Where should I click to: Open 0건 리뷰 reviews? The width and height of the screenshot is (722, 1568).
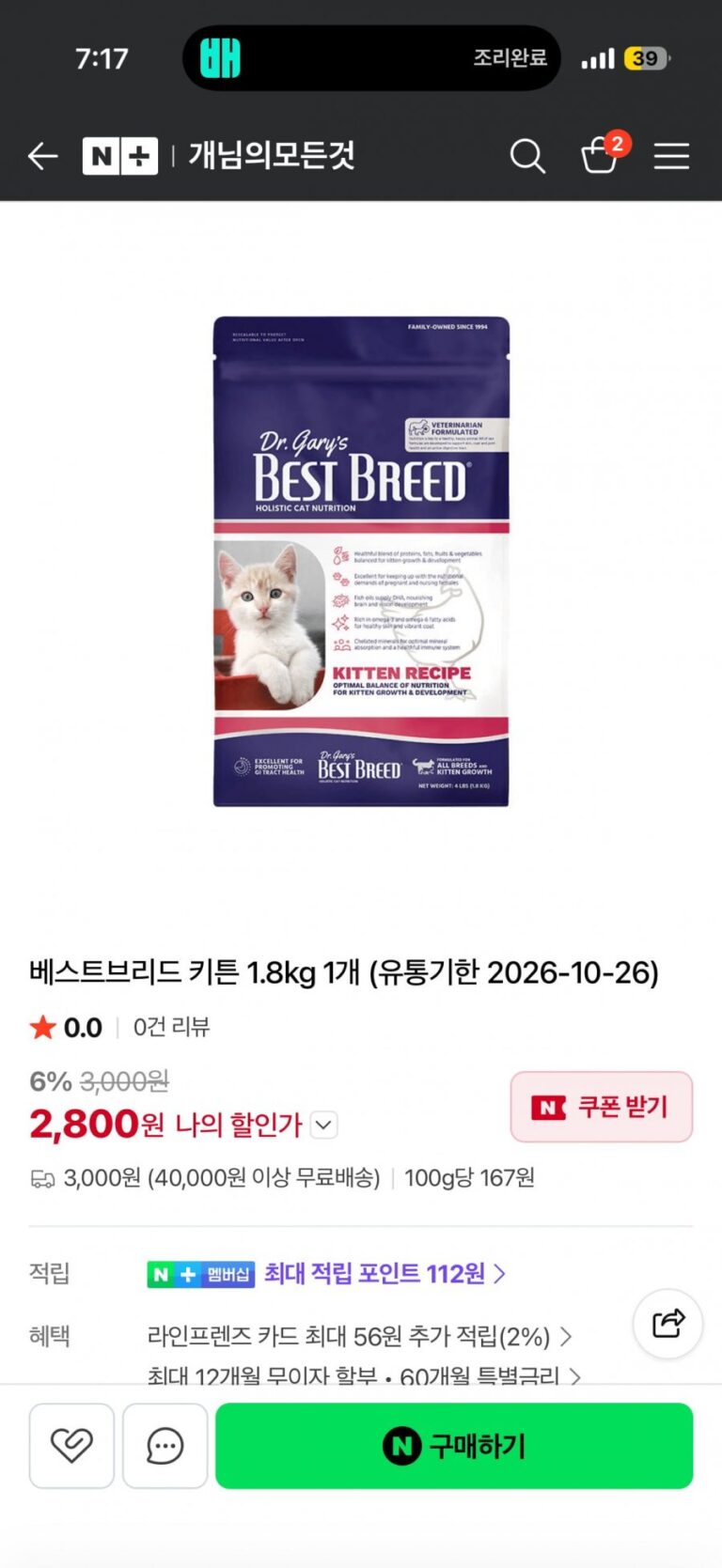(x=171, y=1027)
